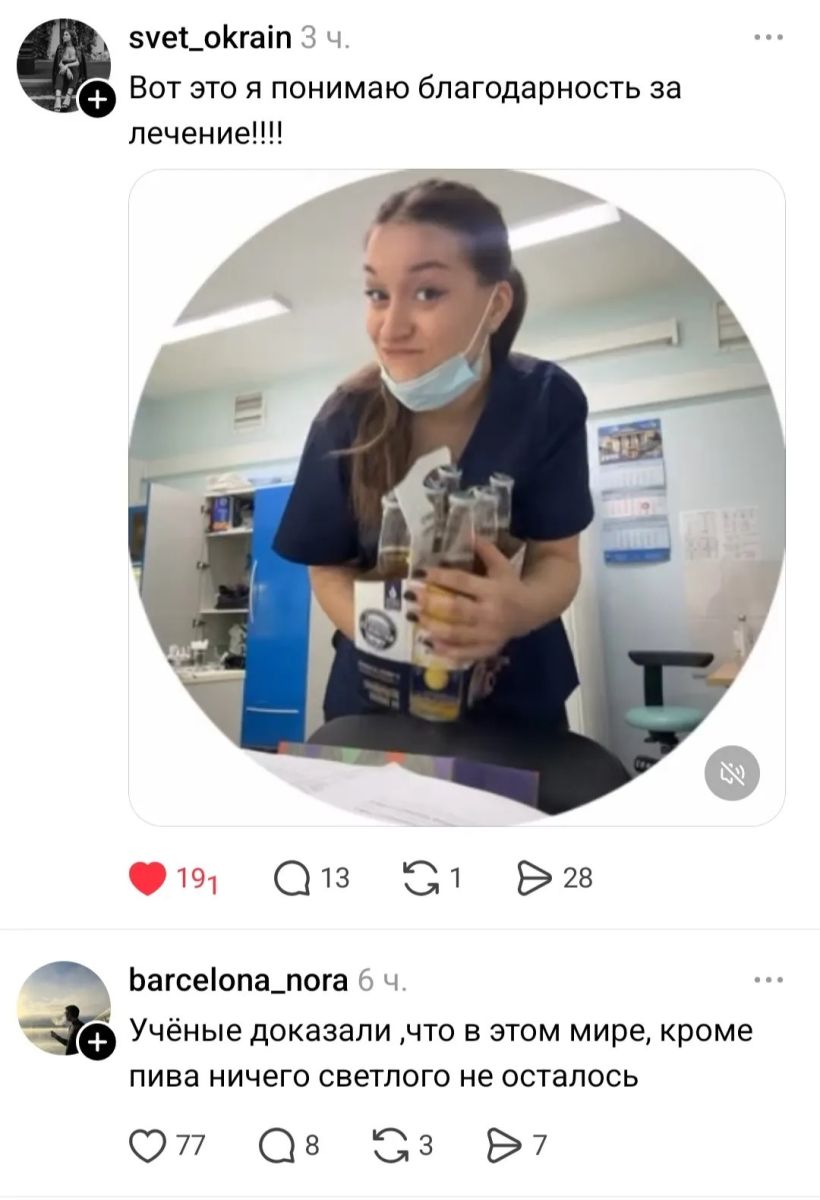Image resolution: width=820 pixels, height=1200 pixels.
Task: Open comments on svet_okrain's post
Action: click(295, 878)
